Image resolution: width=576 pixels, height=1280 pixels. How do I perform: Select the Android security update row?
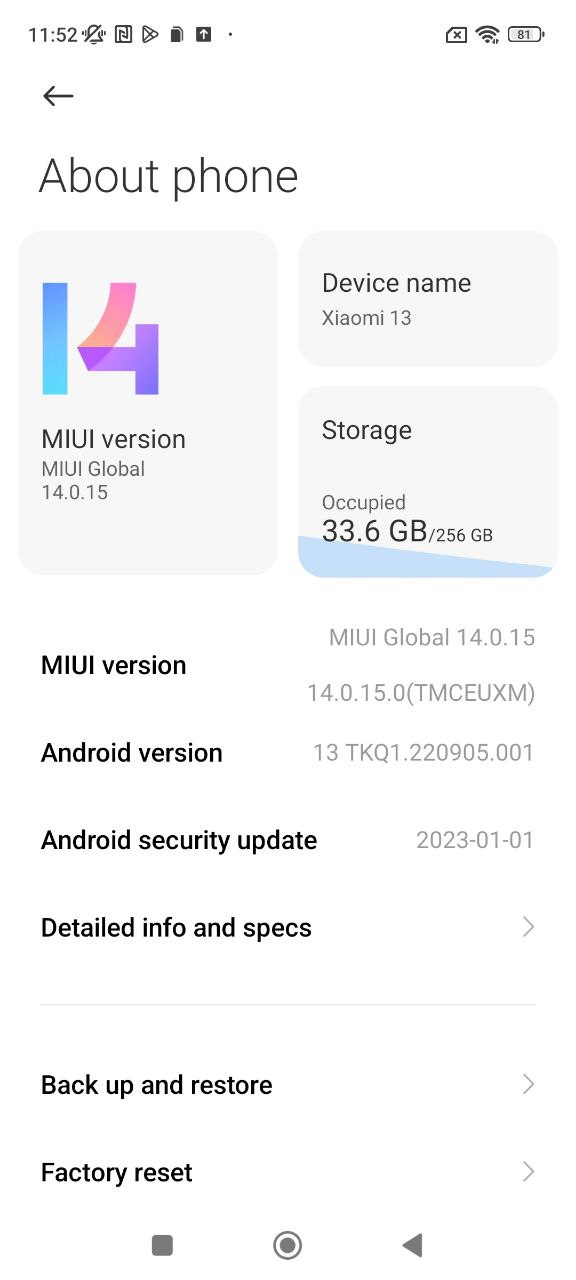(x=288, y=840)
